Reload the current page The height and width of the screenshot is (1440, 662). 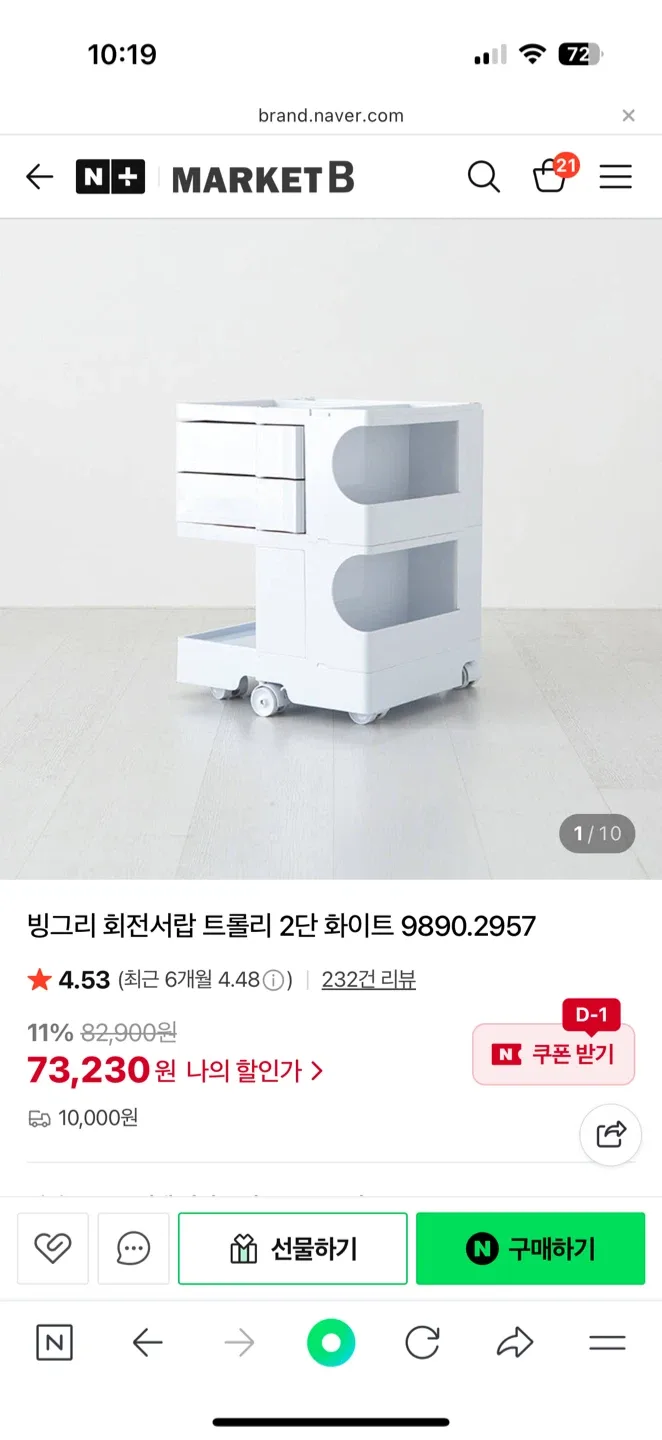pos(422,1343)
